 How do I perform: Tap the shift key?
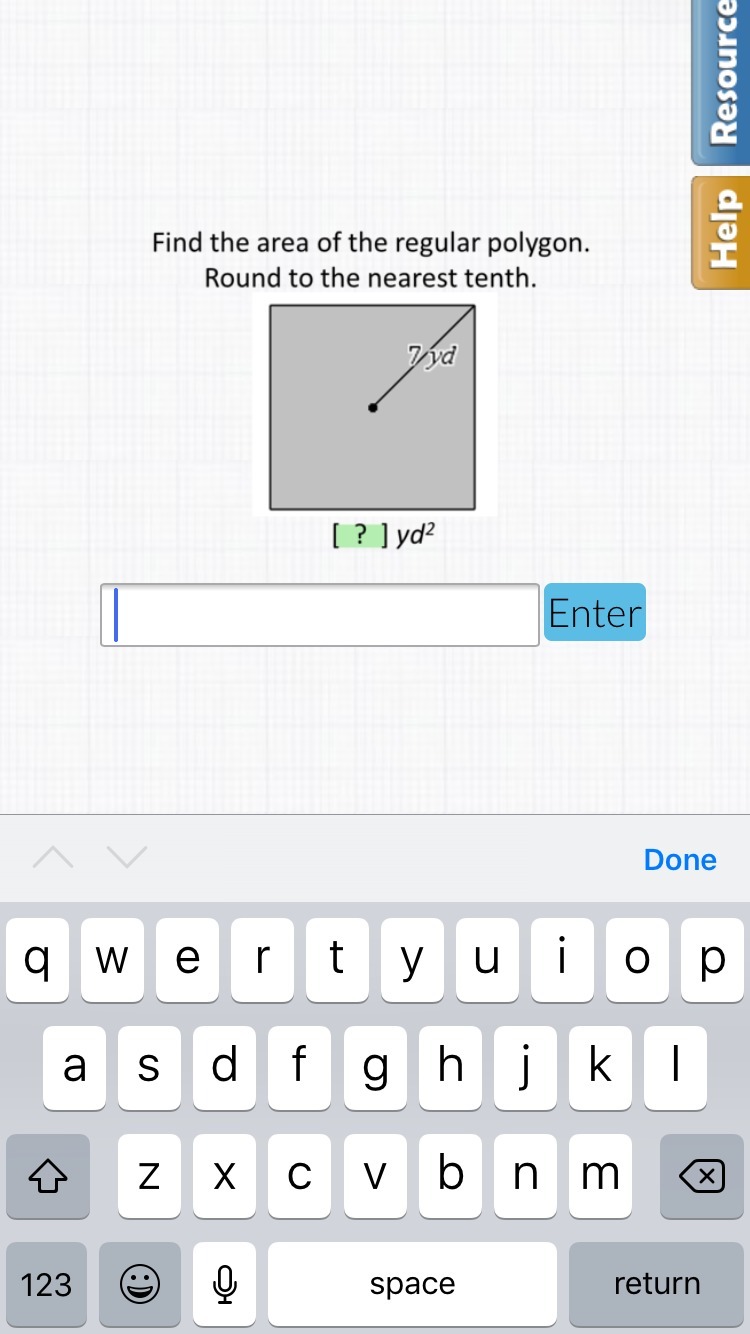47,1177
